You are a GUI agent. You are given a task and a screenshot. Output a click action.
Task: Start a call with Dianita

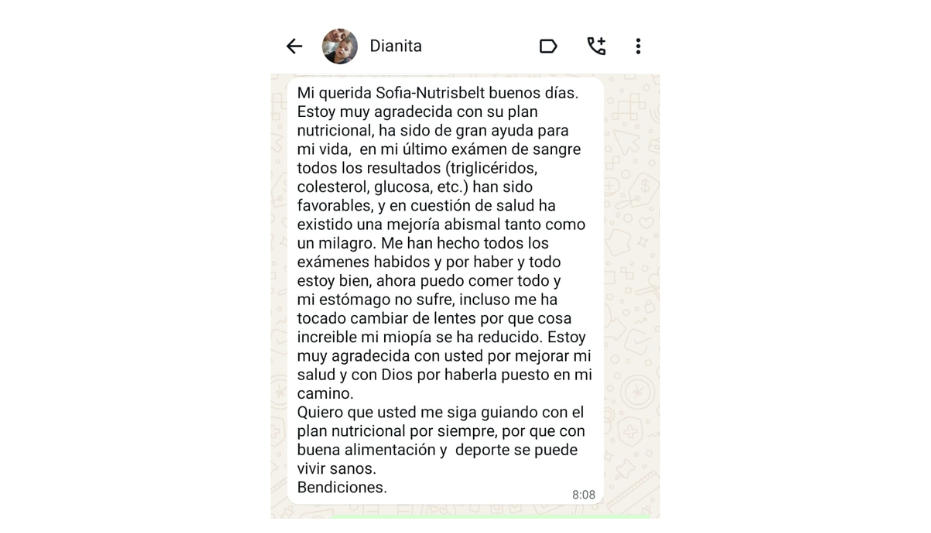(596, 46)
